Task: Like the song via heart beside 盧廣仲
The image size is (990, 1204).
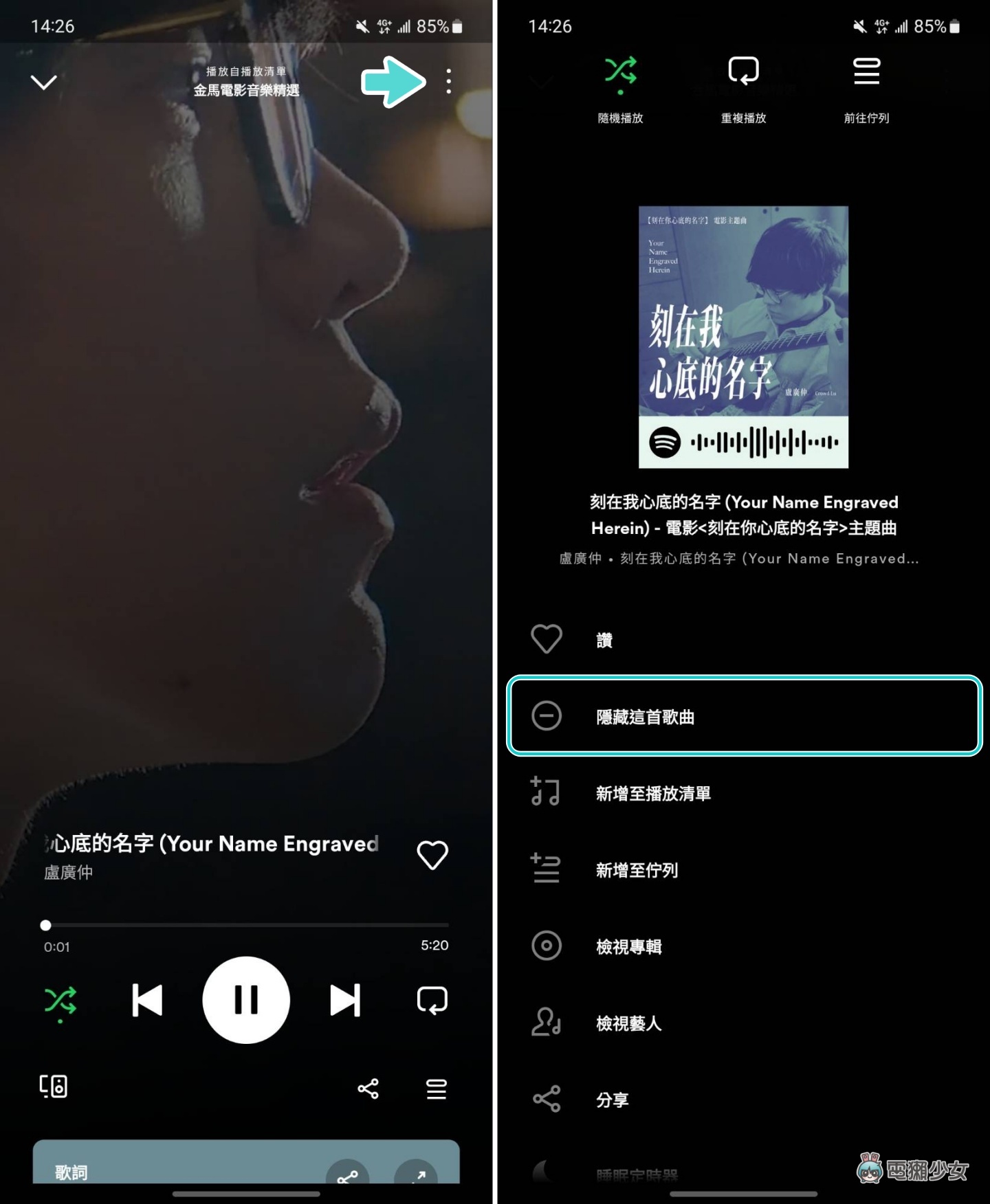Action: click(432, 855)
